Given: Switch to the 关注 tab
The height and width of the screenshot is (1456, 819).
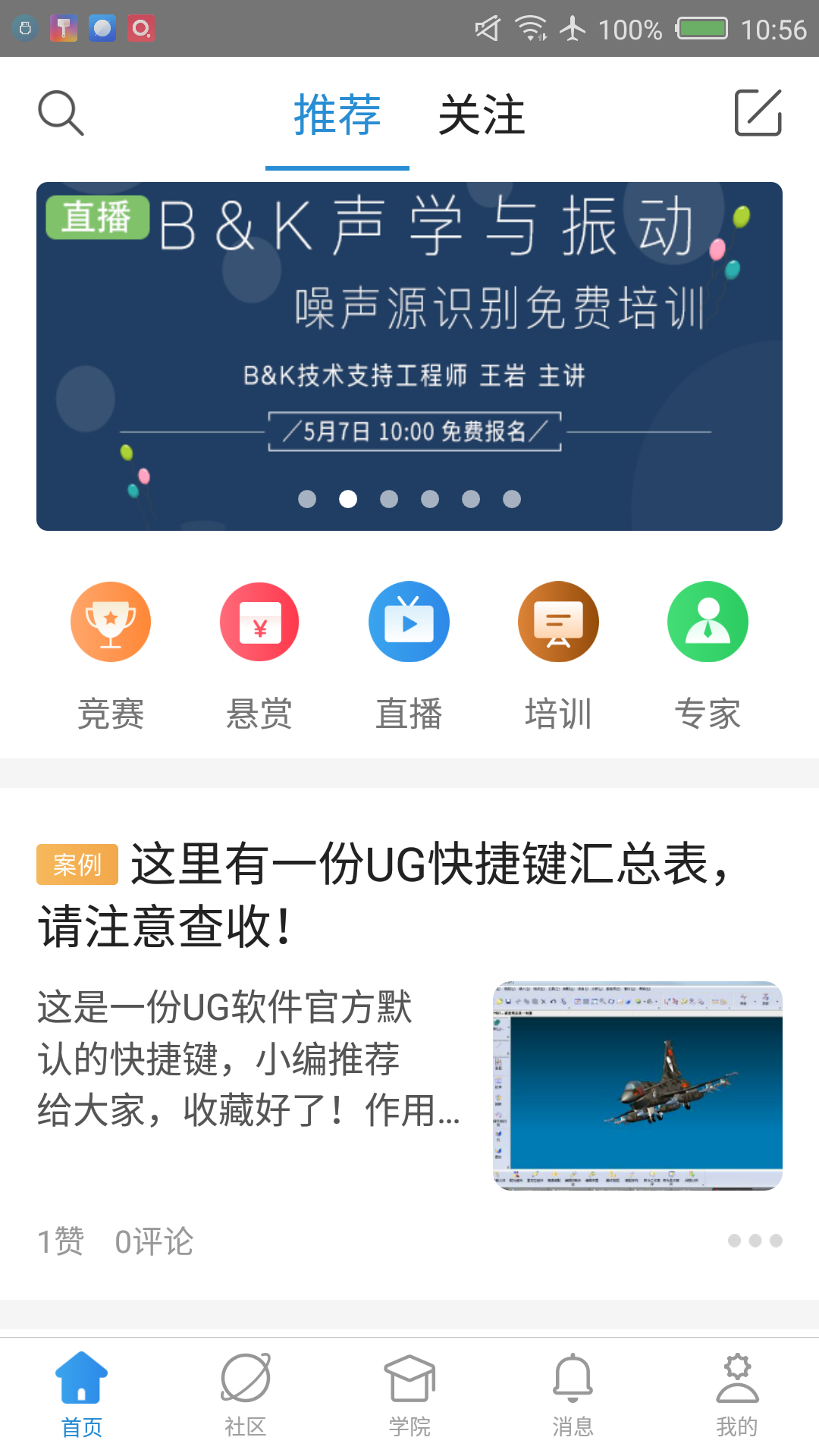Looking at the screenshot, I should click(482, 115).
